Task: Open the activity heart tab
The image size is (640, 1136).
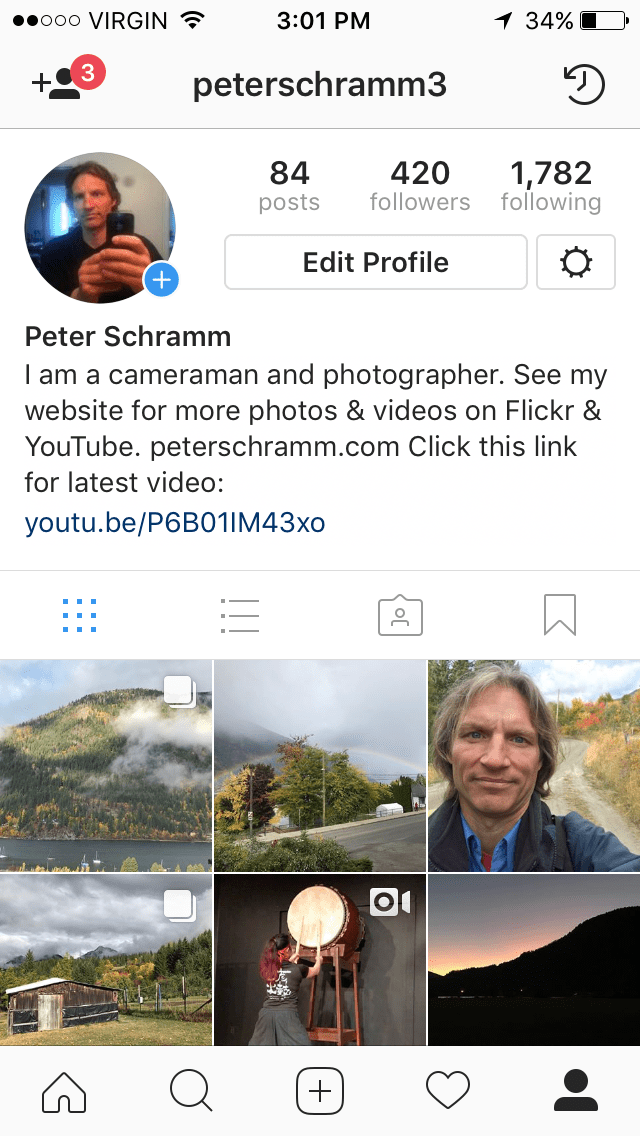Action: tap(448, 1091)
